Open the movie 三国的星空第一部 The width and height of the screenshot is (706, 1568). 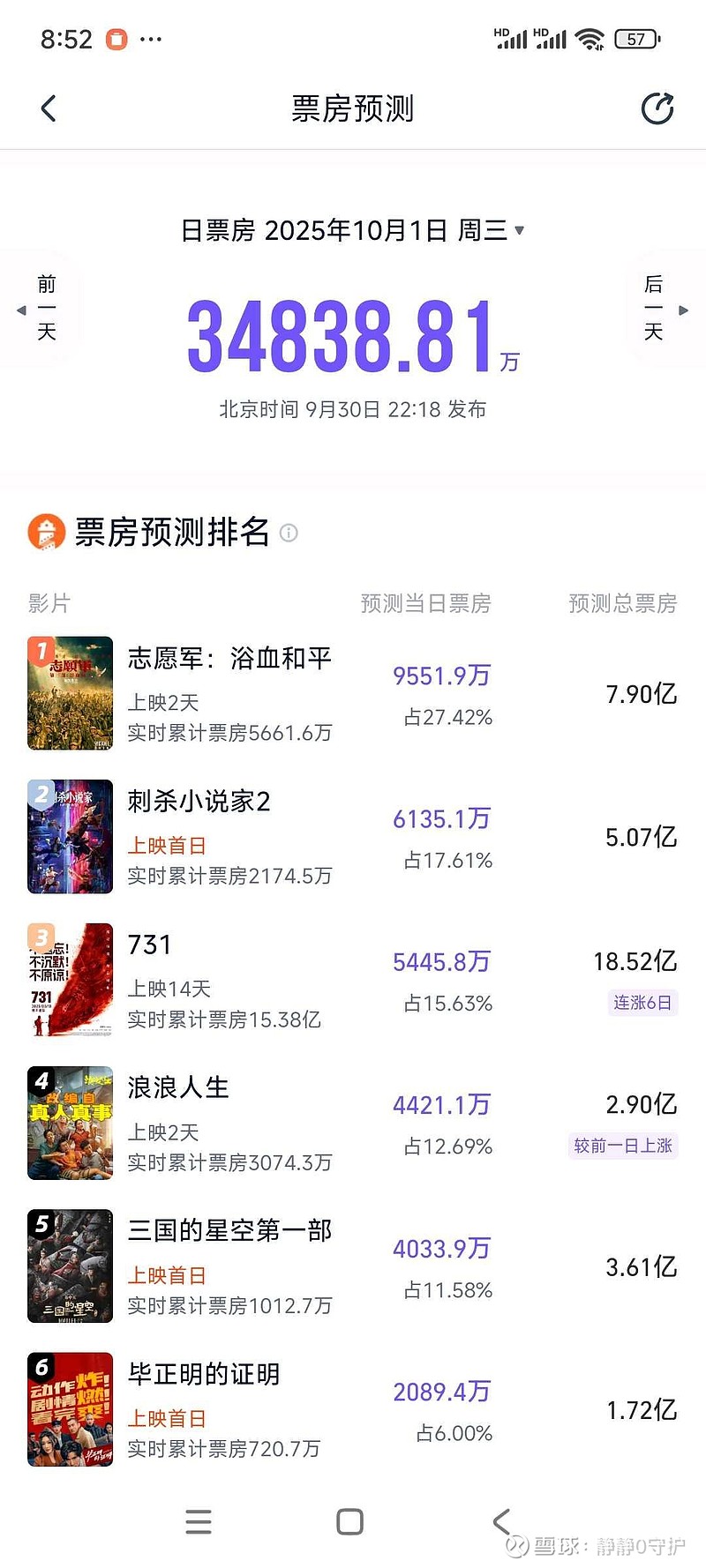(x=229, y=1230)
